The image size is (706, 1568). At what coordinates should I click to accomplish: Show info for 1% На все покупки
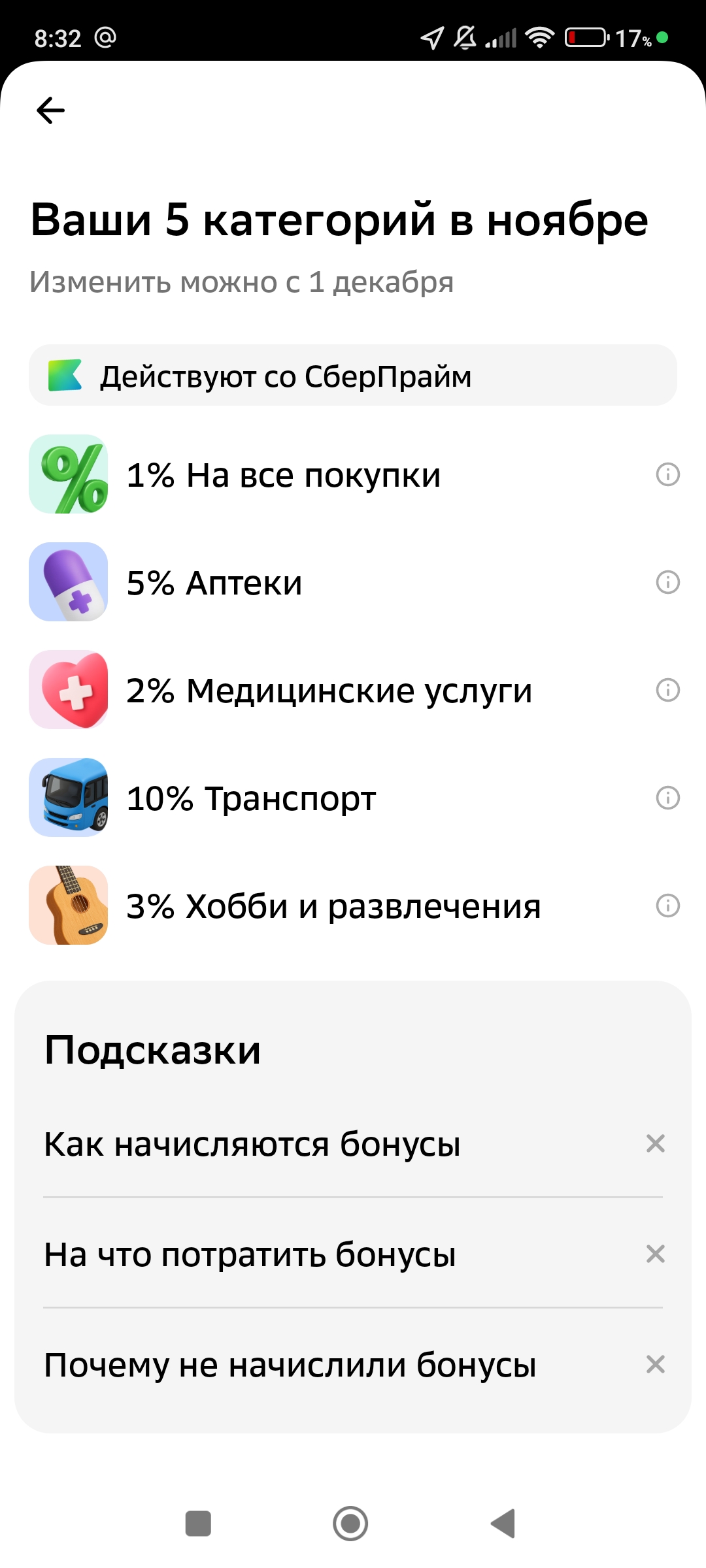tap(667, 474)
